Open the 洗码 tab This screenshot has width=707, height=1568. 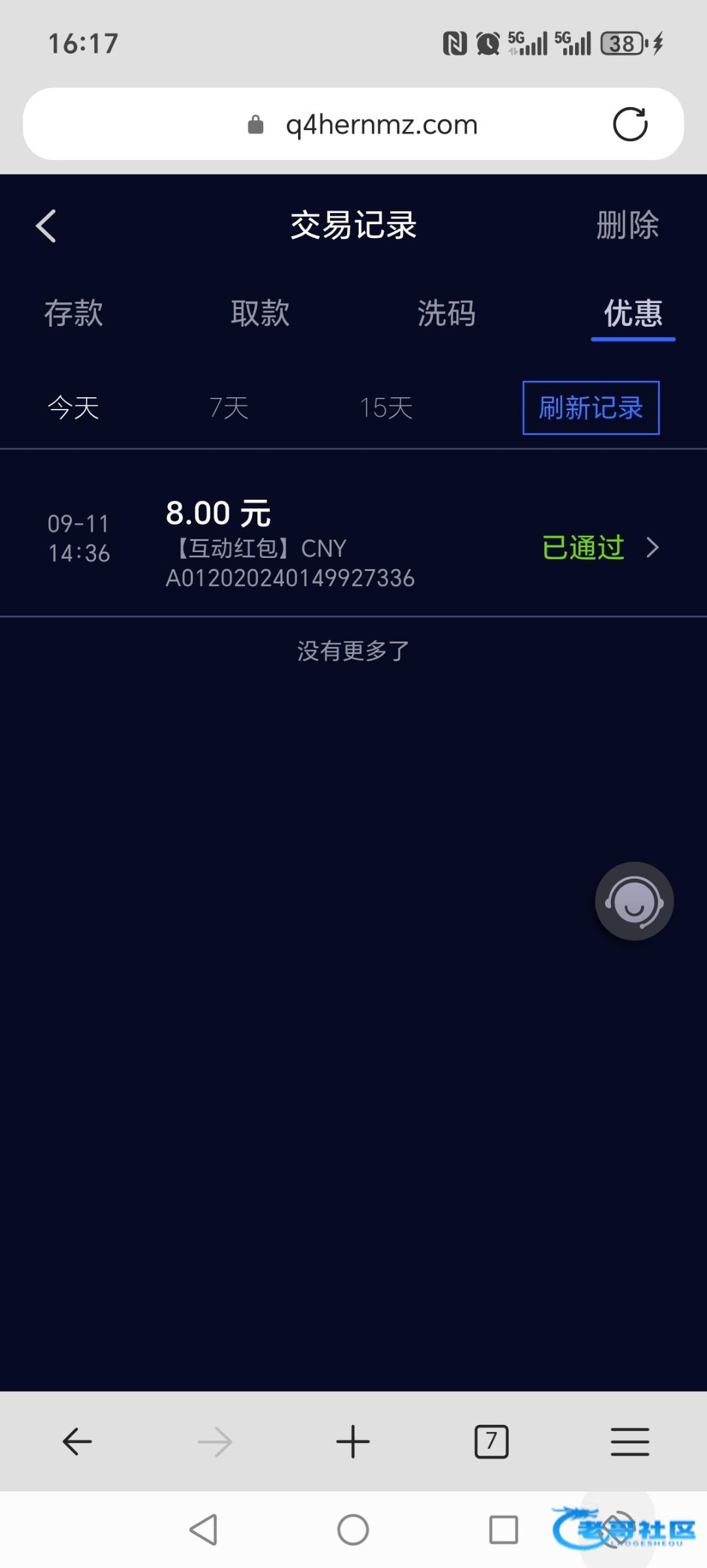(x=446, y=314)
